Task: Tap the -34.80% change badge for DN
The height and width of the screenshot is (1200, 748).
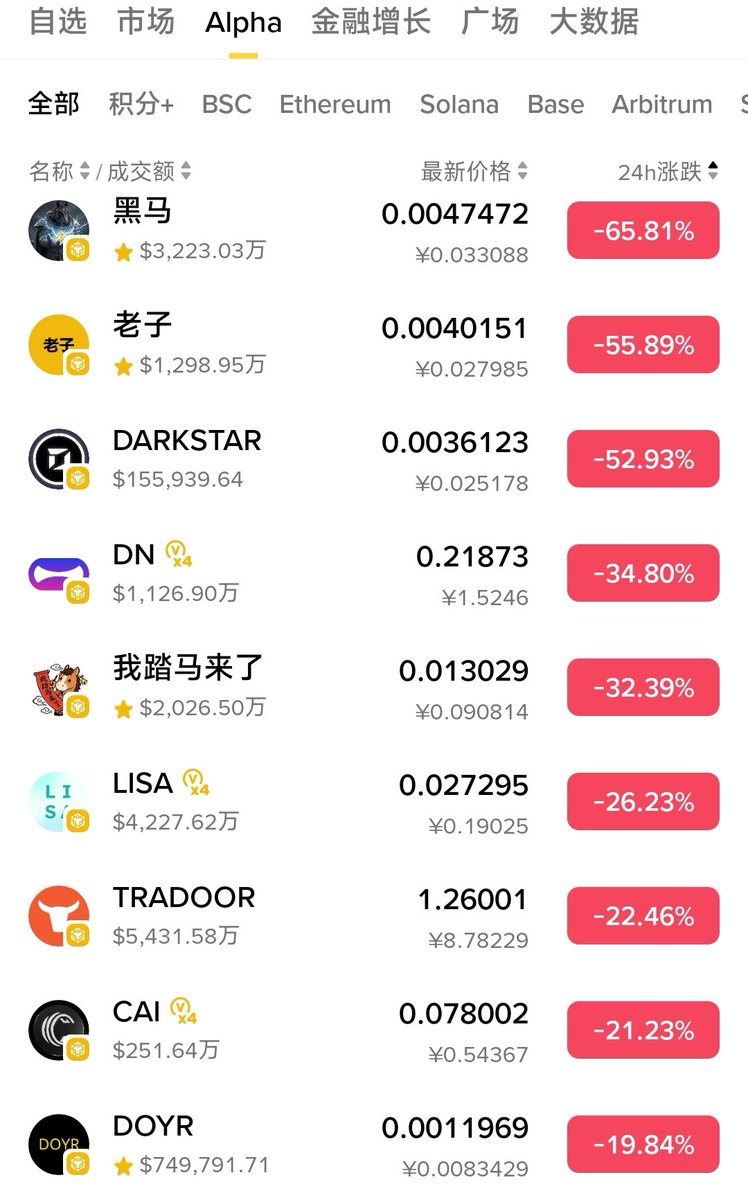Action: pyautogui.click(x=643, y=573)
